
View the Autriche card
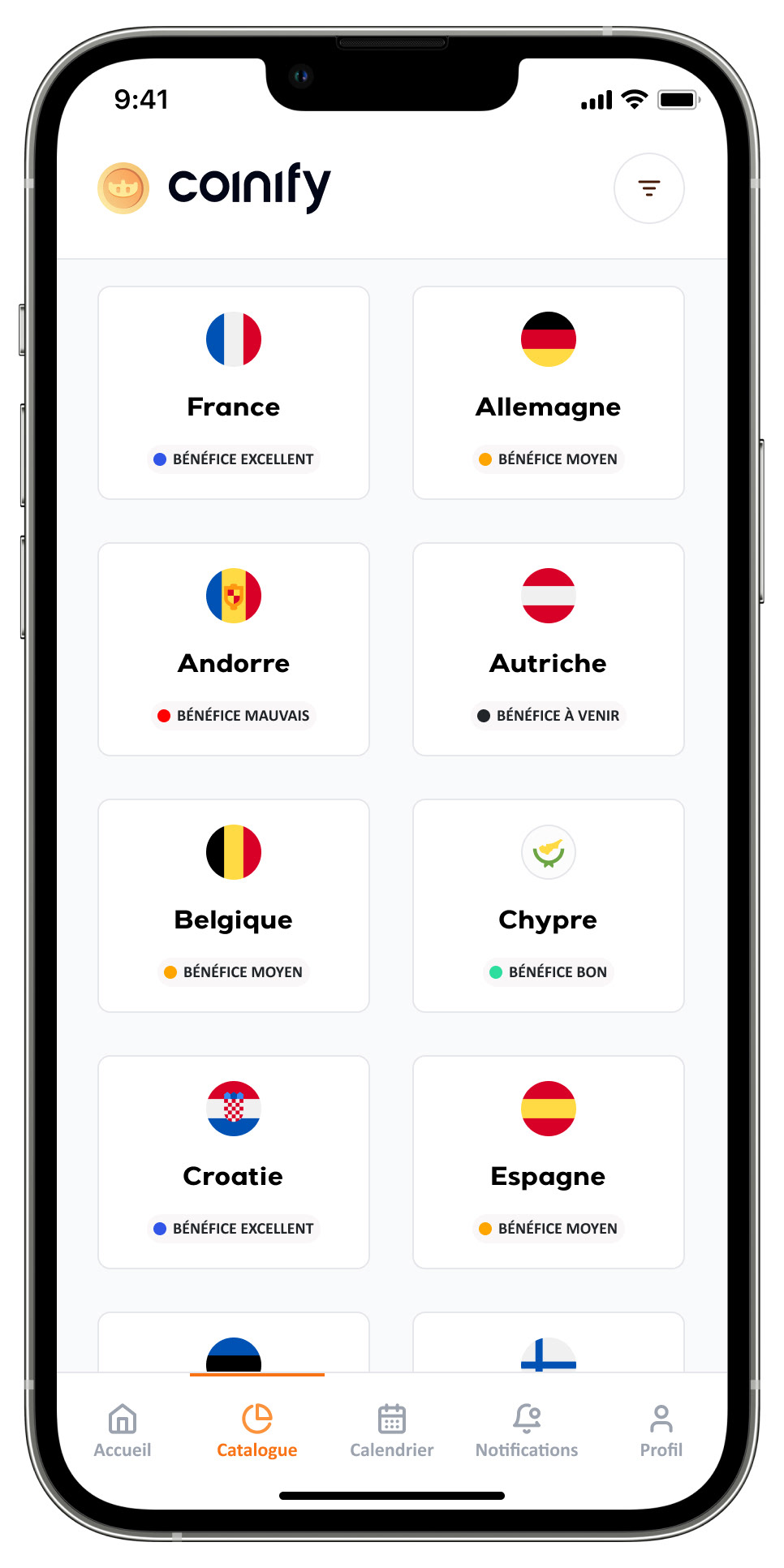[x=549, y=649]
